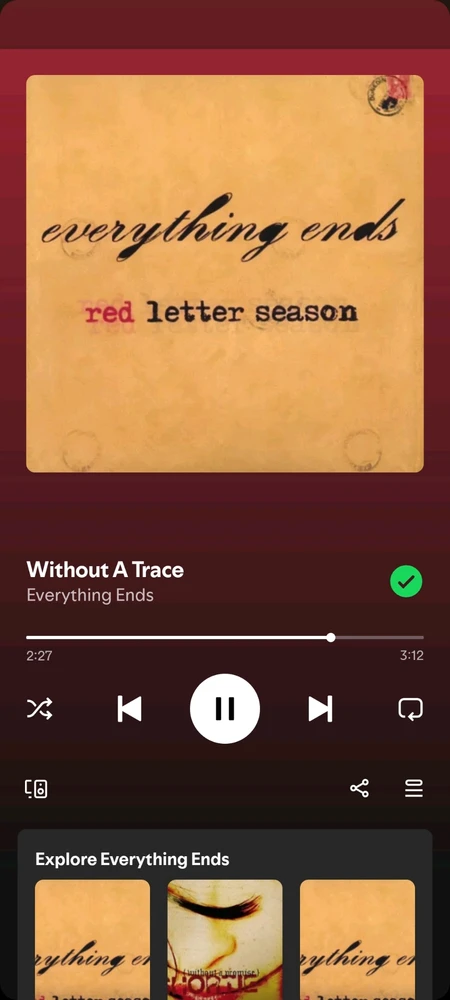Toggle repeat mode
The width and height of the screenshot is (450, 1000).
point(410,709)
